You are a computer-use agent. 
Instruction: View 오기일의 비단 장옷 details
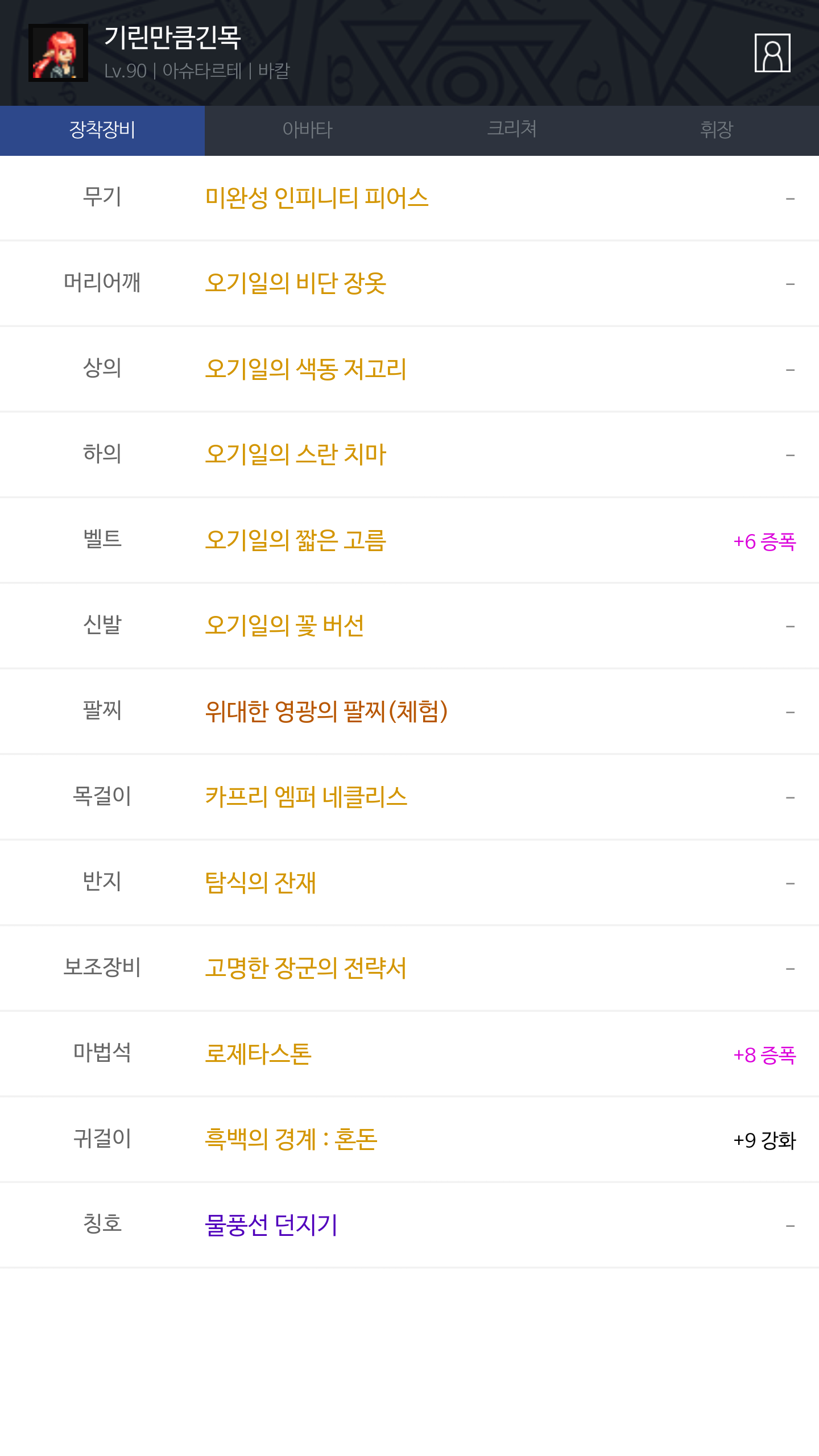[x=296, y=283]
